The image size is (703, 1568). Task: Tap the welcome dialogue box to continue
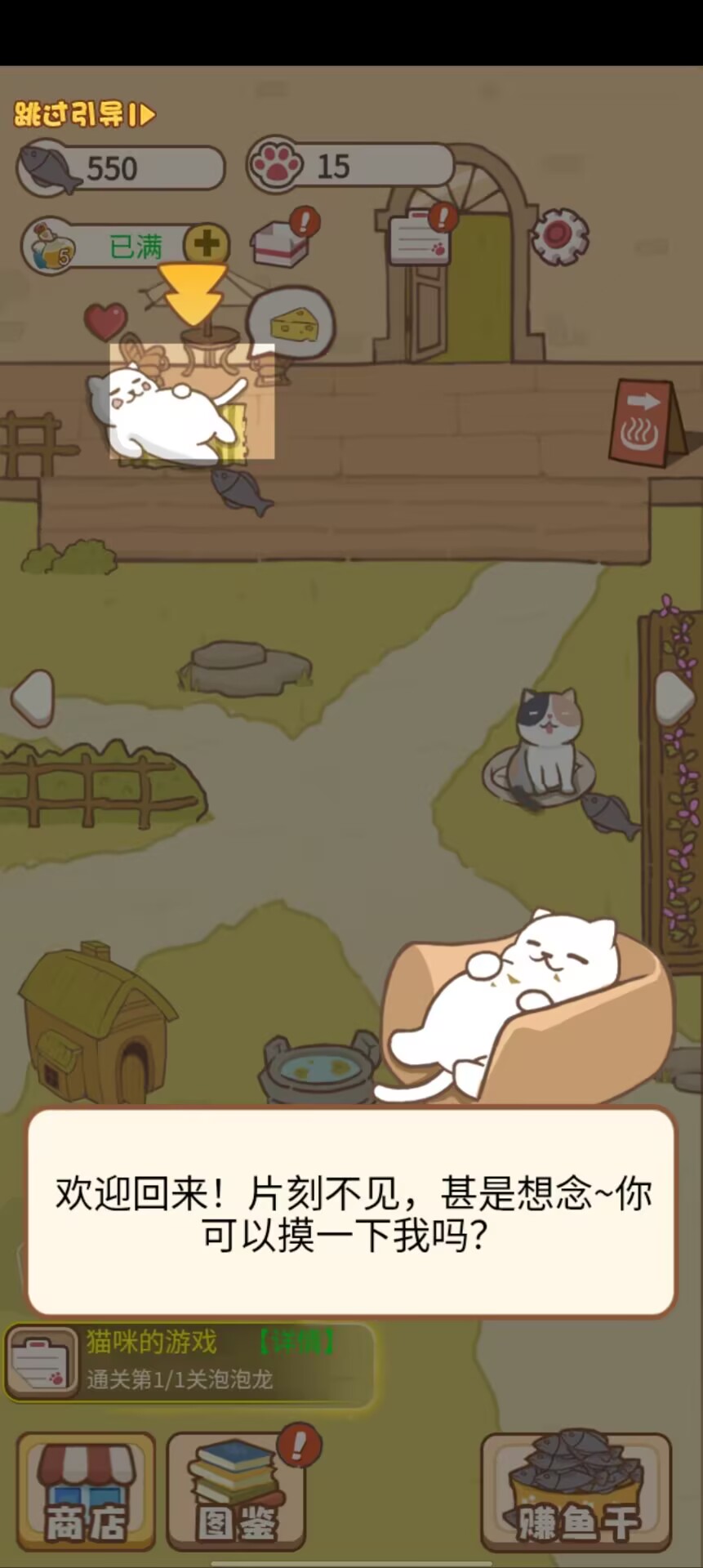351,1213
